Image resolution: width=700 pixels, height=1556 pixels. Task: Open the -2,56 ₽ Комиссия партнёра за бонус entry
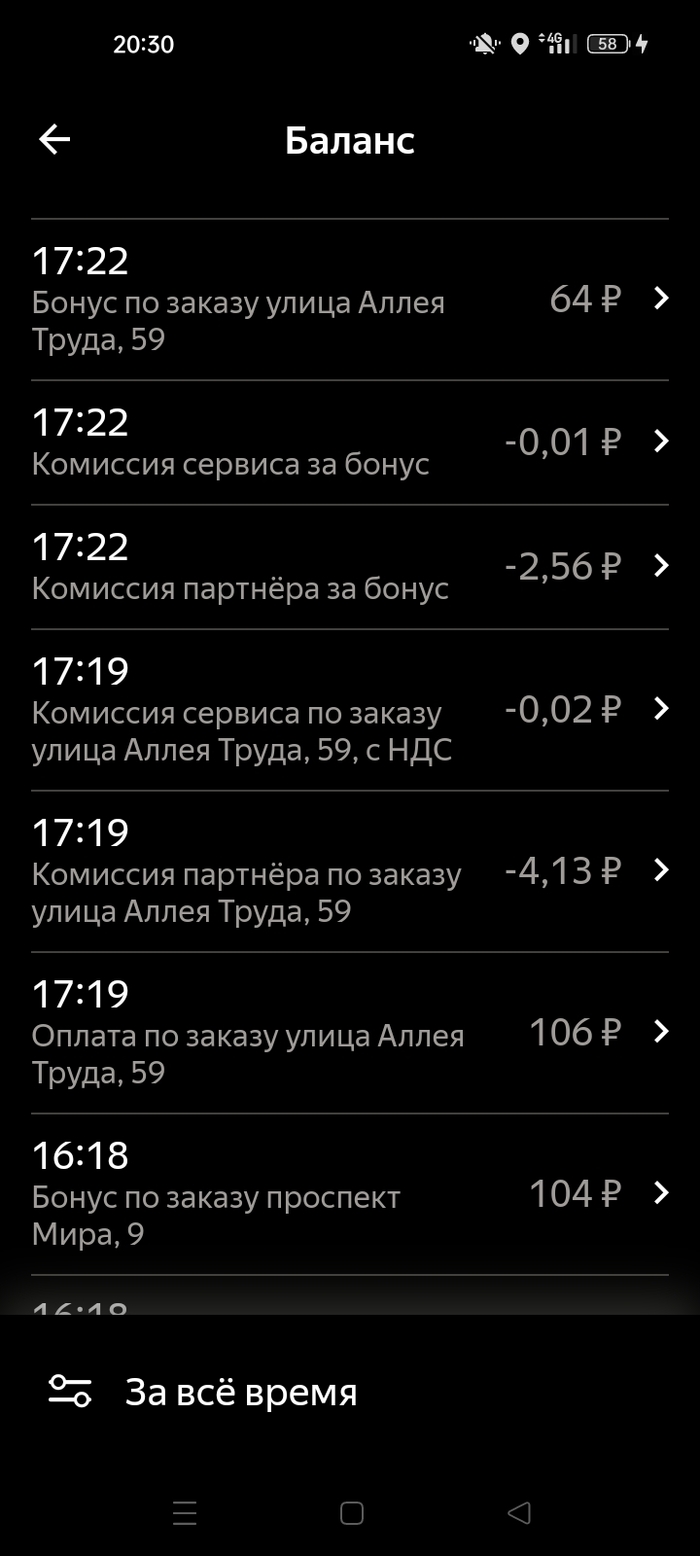coord(349,567)
